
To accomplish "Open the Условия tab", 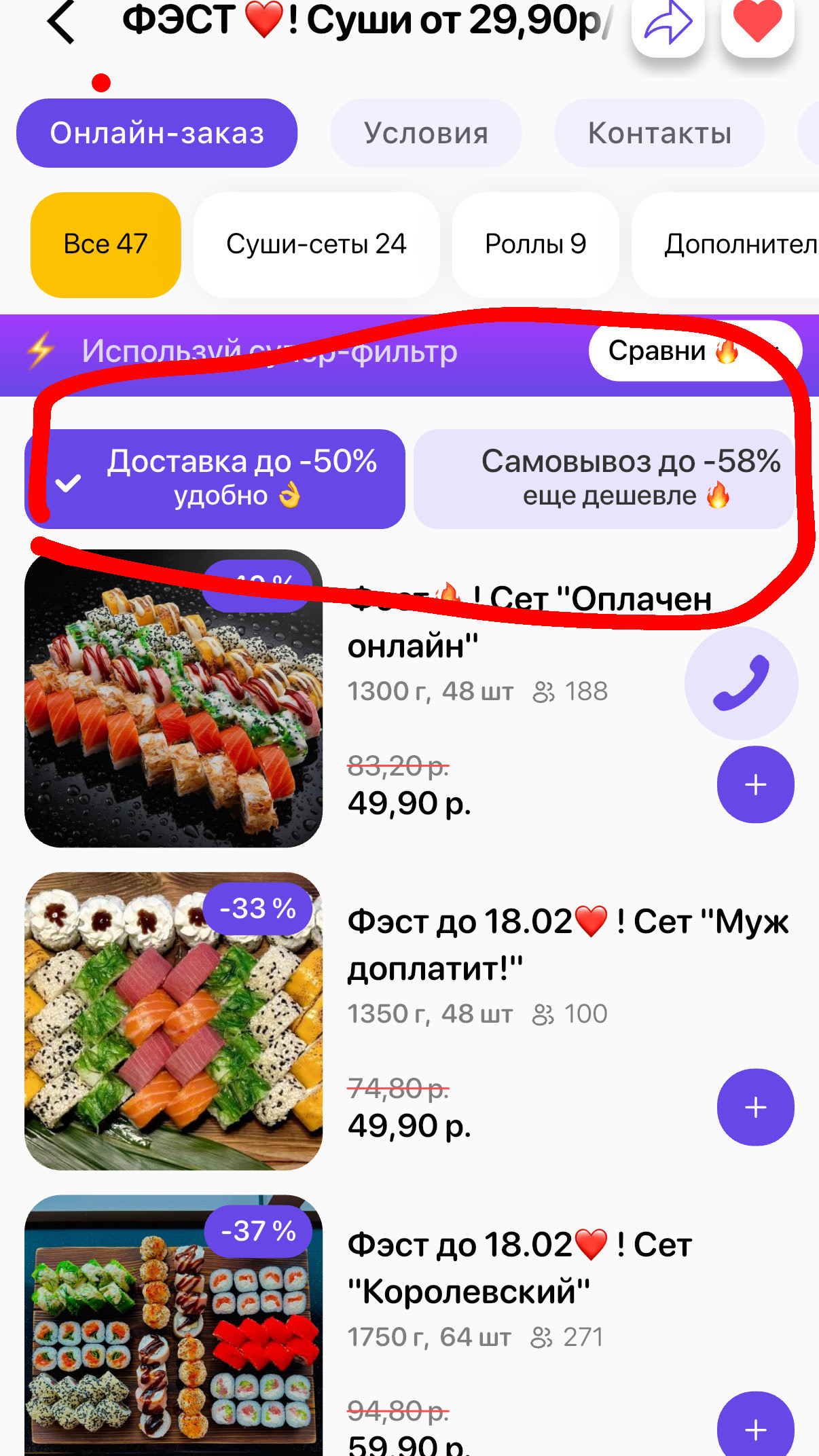I will [x=426, y=133].
